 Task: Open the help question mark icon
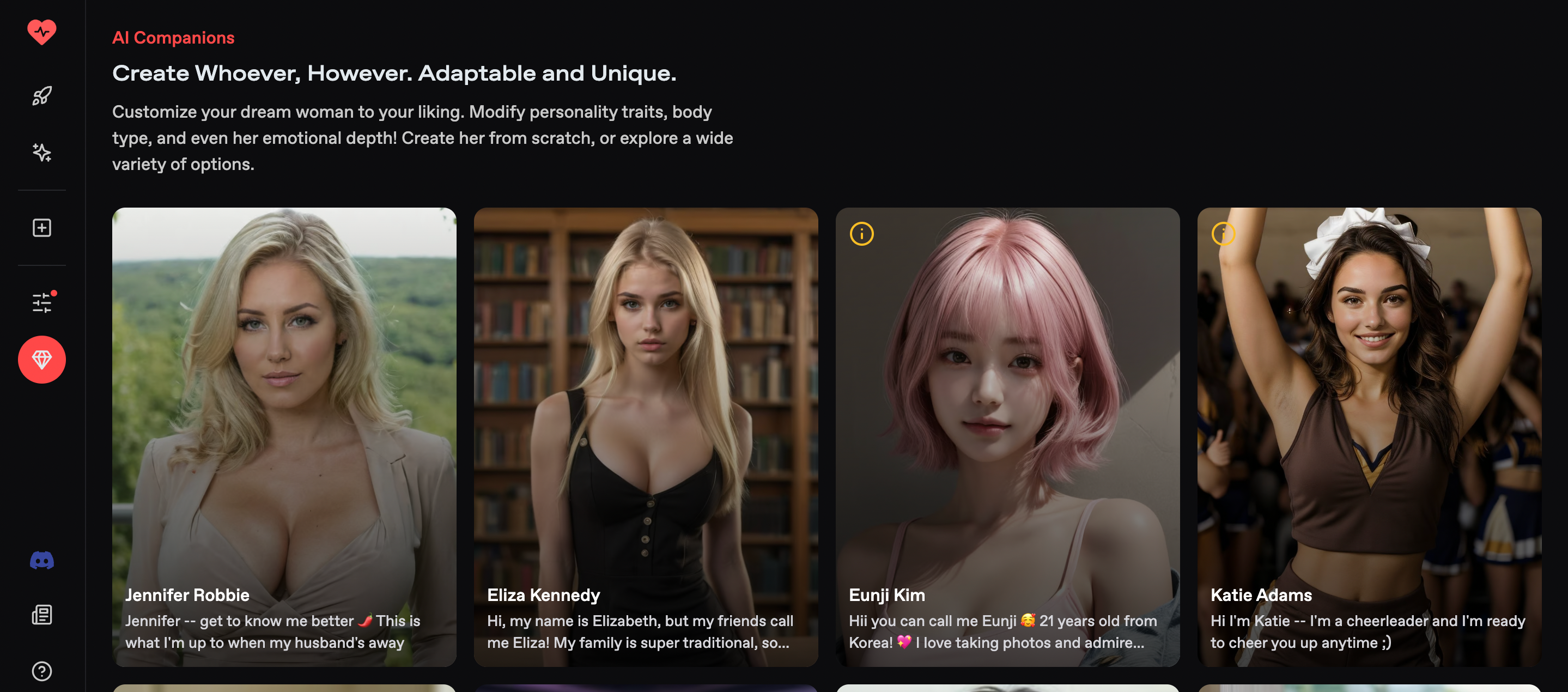(41, 671)
